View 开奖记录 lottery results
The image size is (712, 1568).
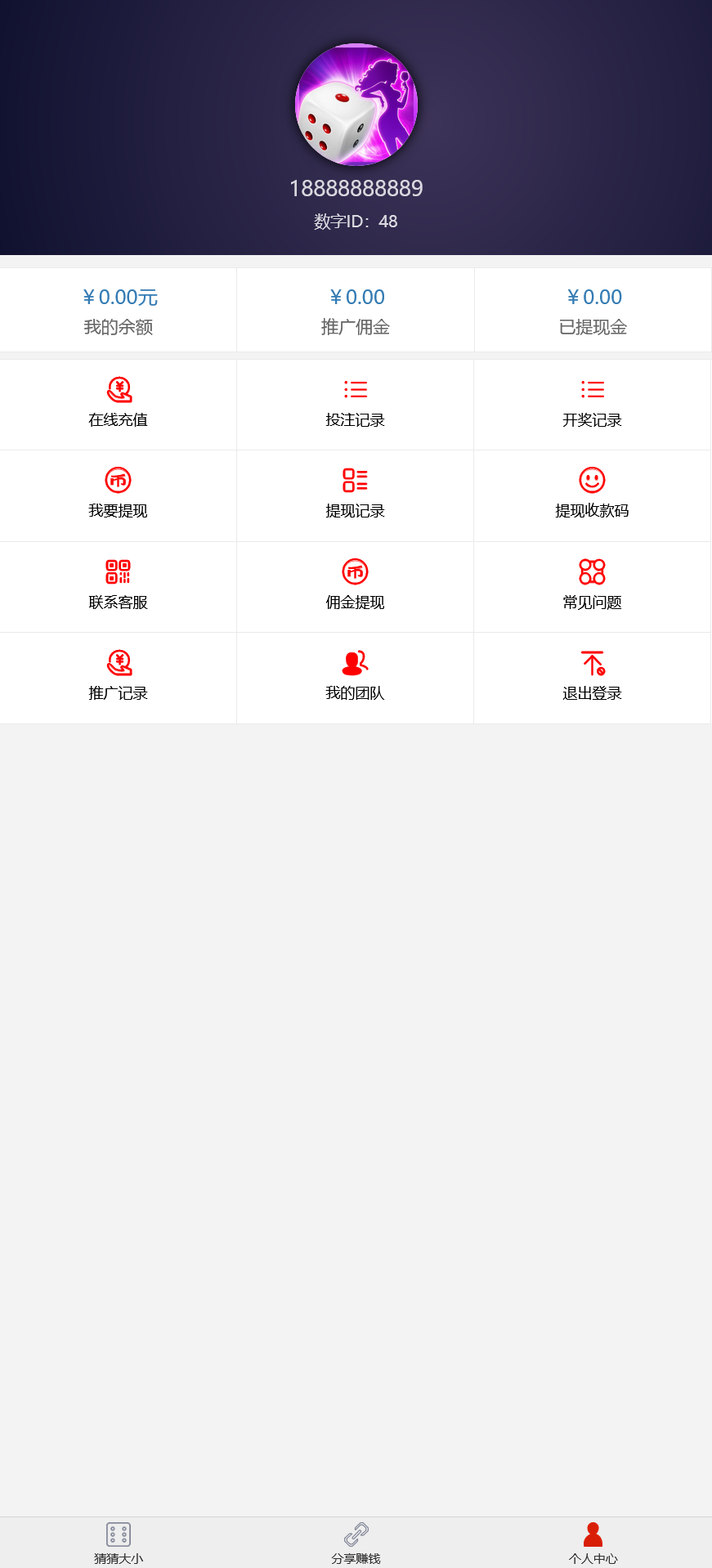coord(593,404)
